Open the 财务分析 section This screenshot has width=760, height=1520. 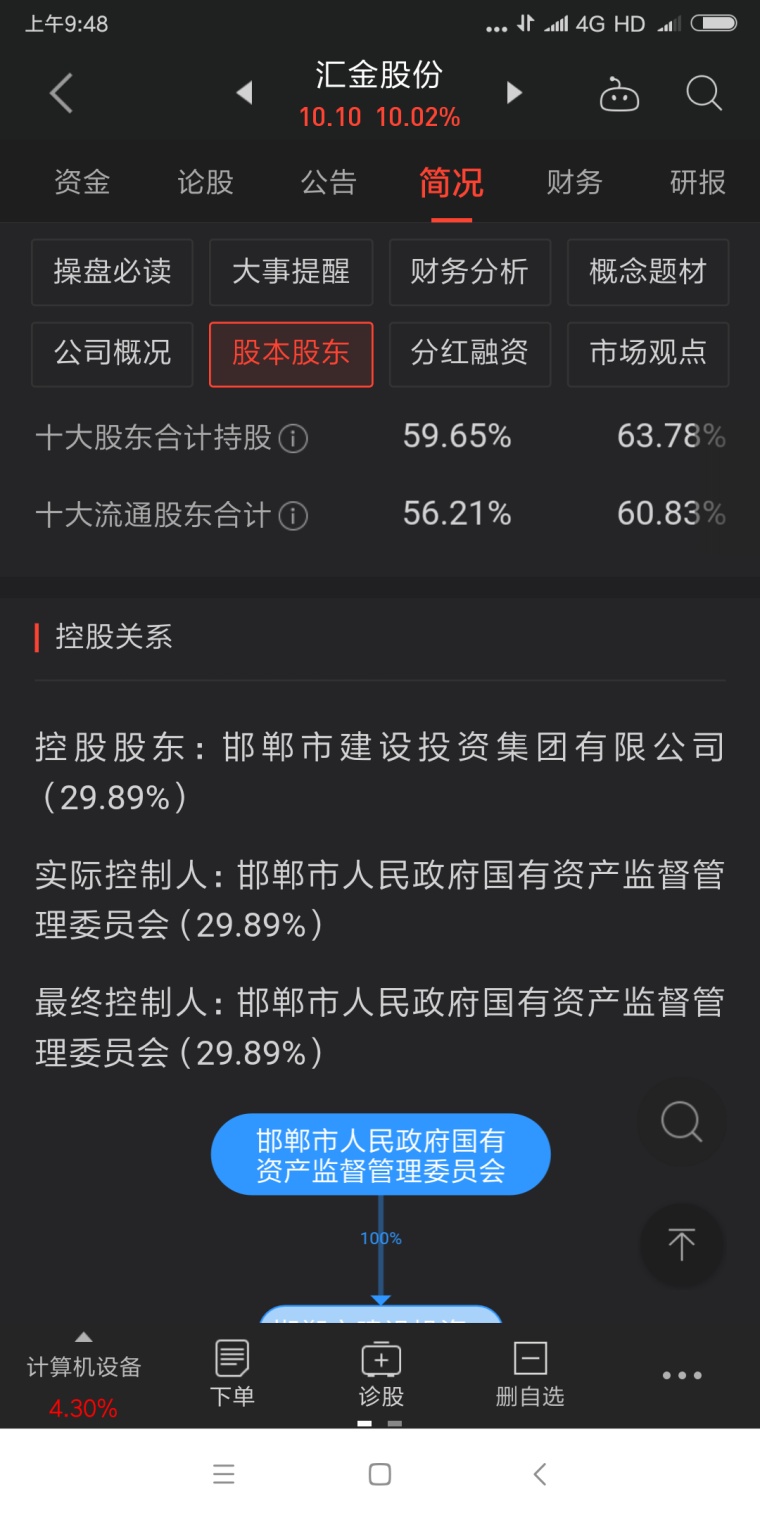click(470, 272)
